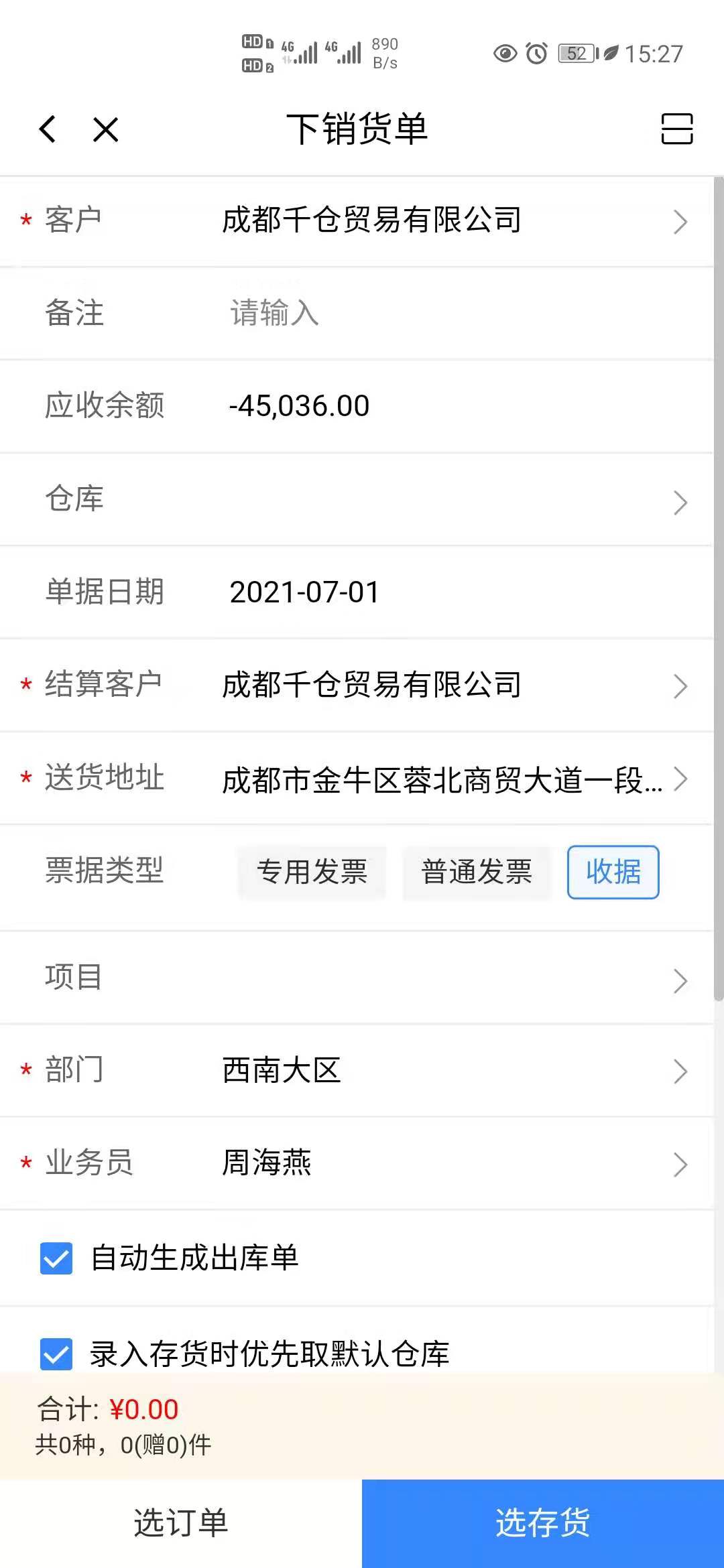Select 普通发票 as the invoice type
Viewport: 724px width, 1568px height.
(x=476, y=872)
